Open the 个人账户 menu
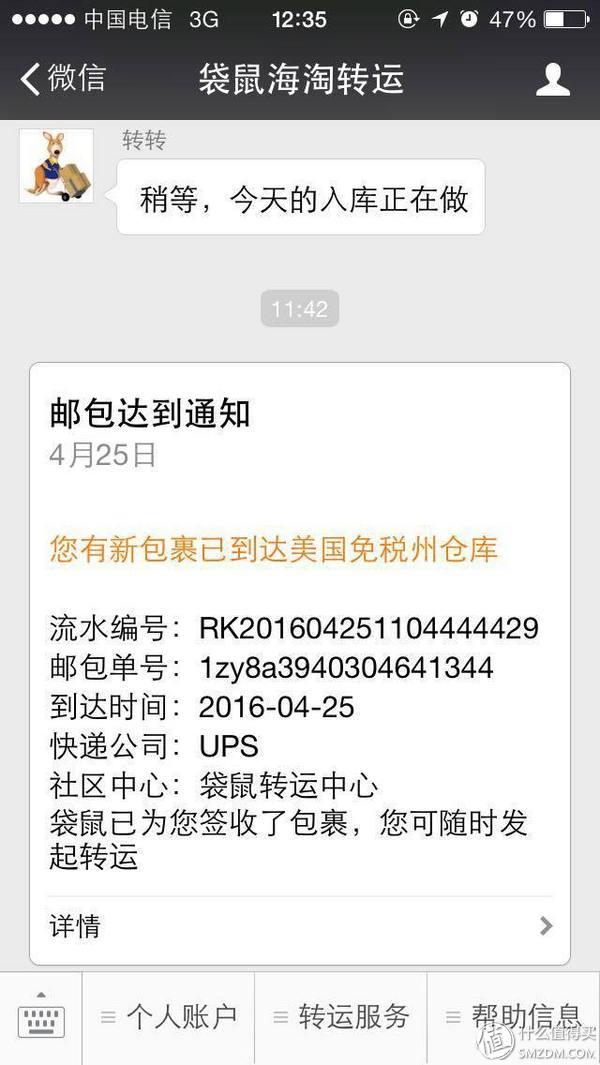 pyautogui.click(x=169, y=1018)
